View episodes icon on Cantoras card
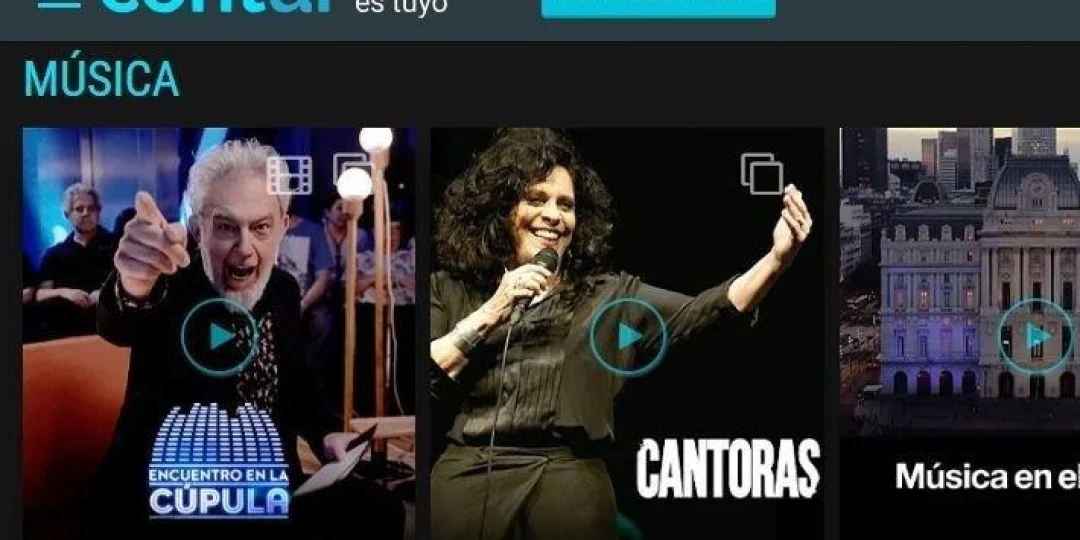This screenshot has width=1080, height=540. coord(762,174)
